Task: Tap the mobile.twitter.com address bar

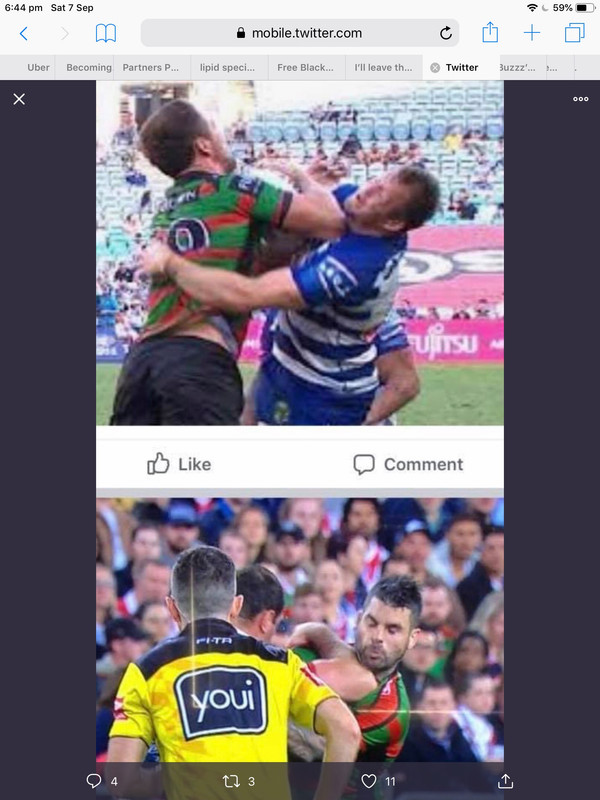Action: click(x=299, y=33)
